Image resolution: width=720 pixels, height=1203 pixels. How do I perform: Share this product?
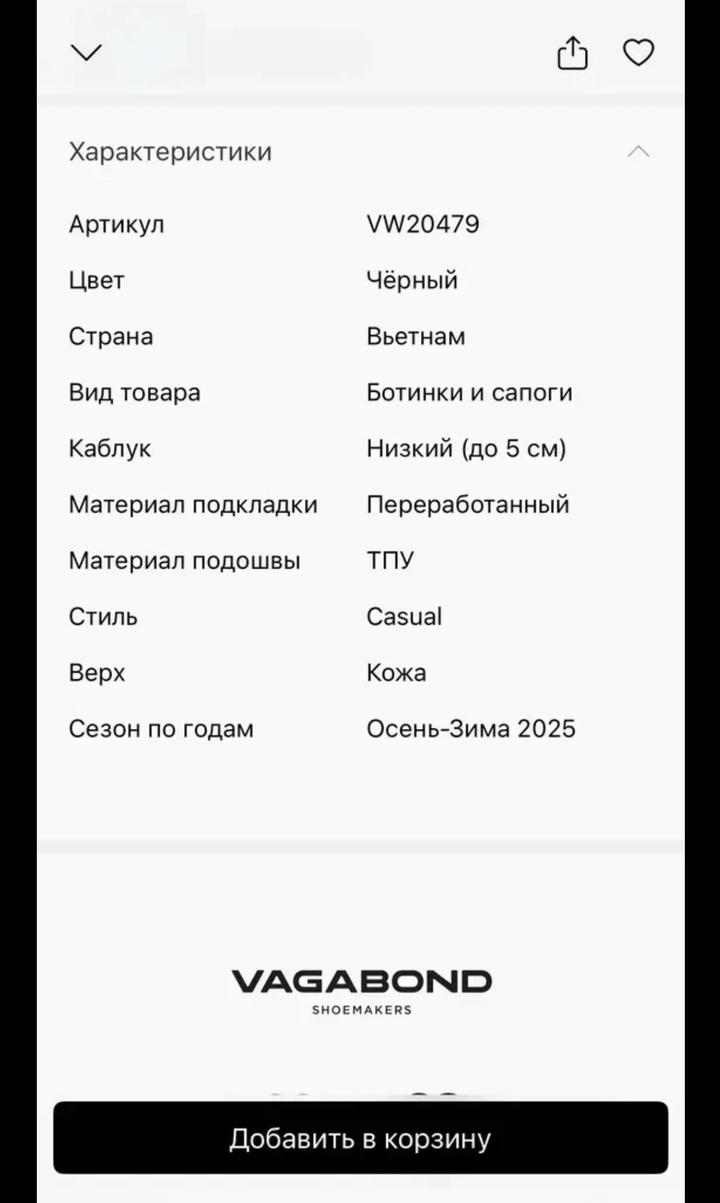pyautogui.click(x=572, y=53)
